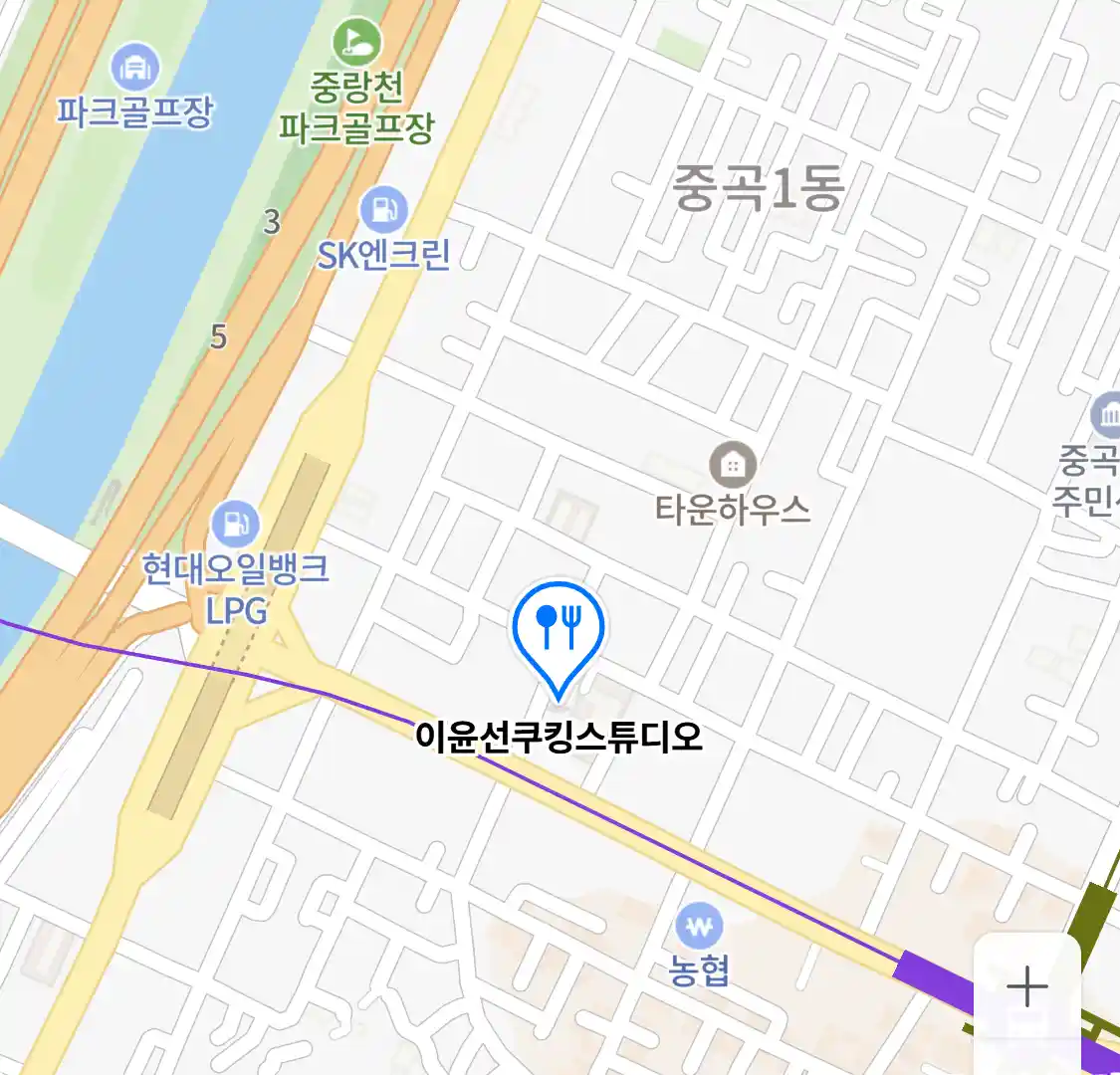1120x1075 pixels.
Task: Open the 중랑천 파크골프장 golf marker
Action: point(356,42)
